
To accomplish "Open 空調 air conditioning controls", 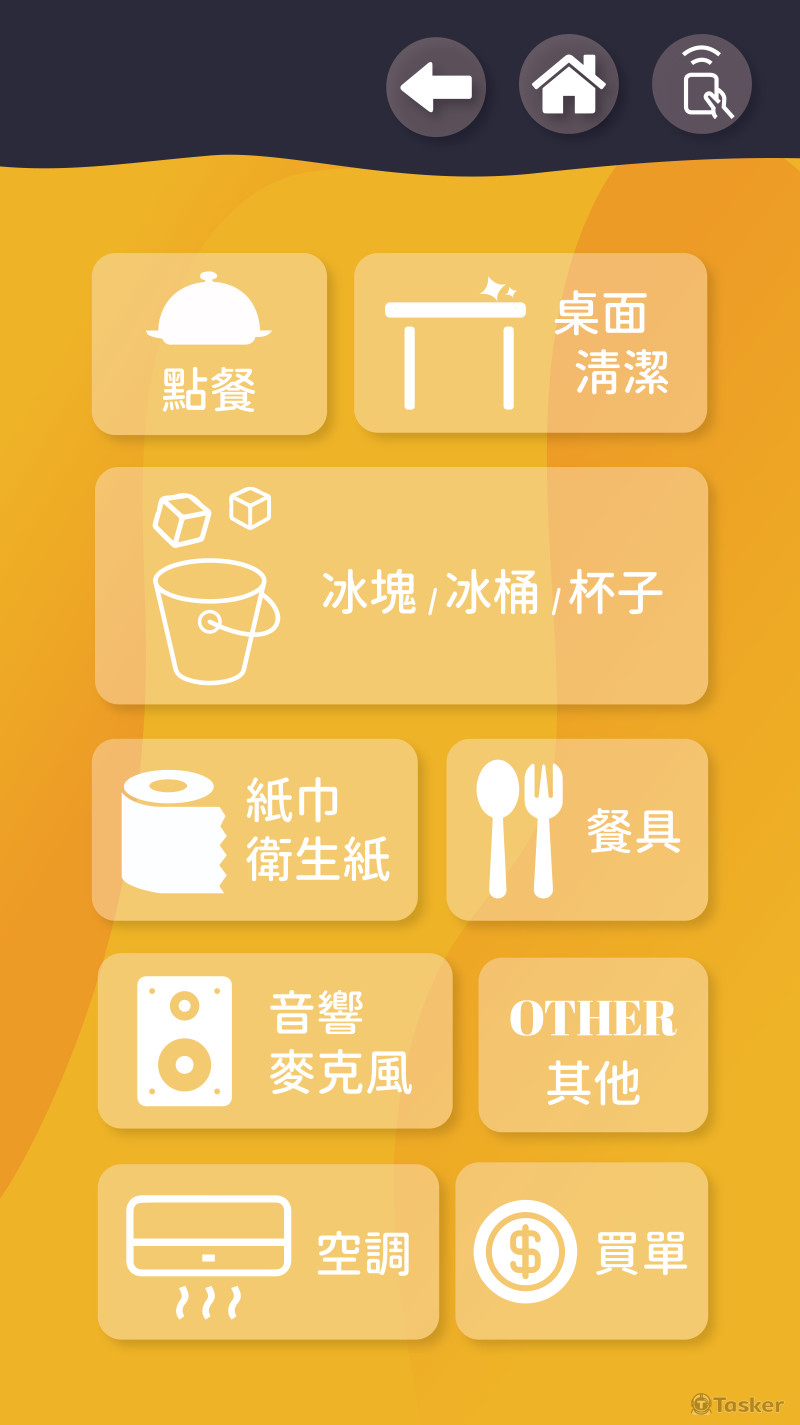I will click(x=268, y=1252).
